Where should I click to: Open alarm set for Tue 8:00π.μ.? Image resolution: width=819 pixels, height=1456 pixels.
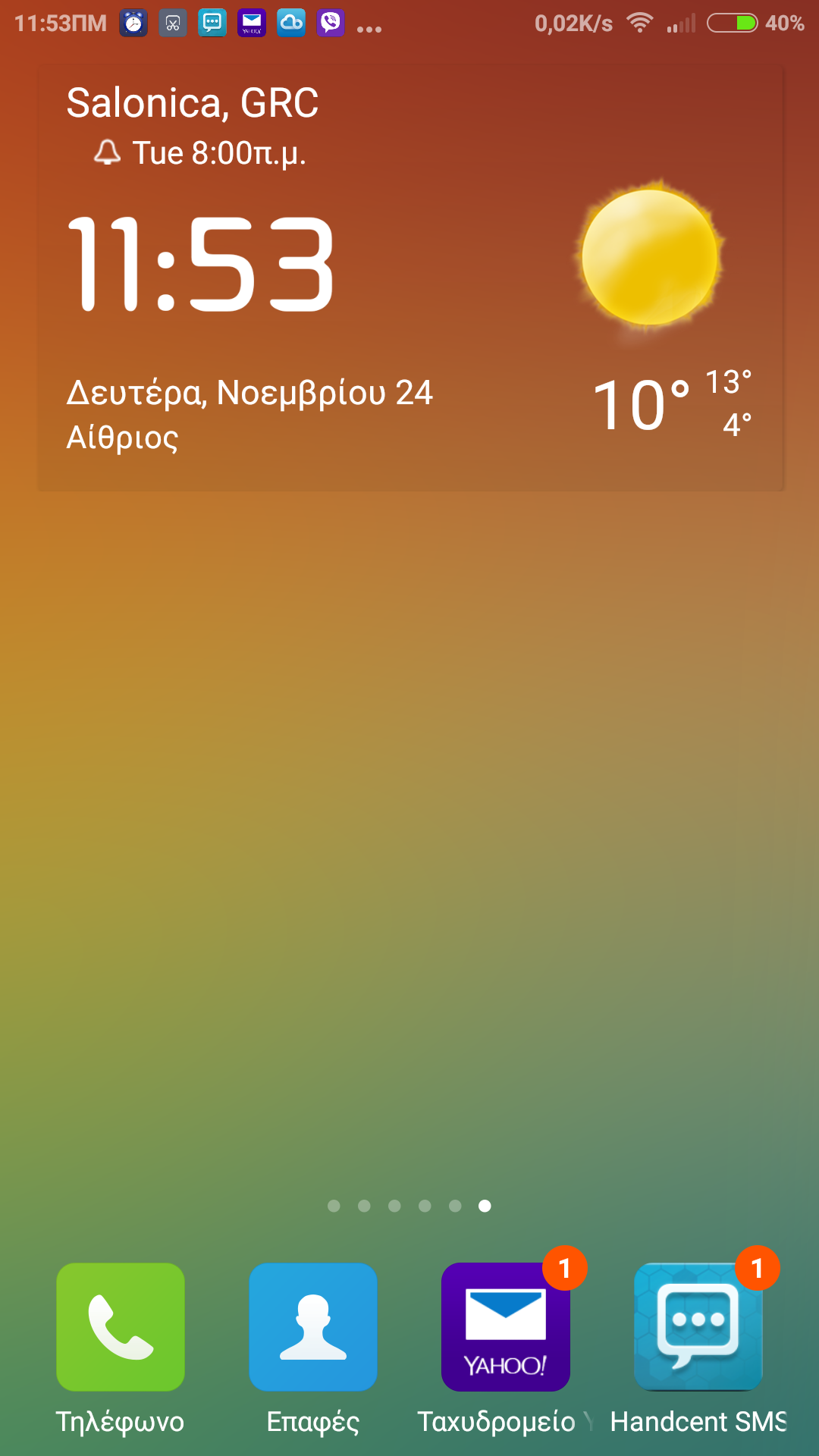click(201, 153)
